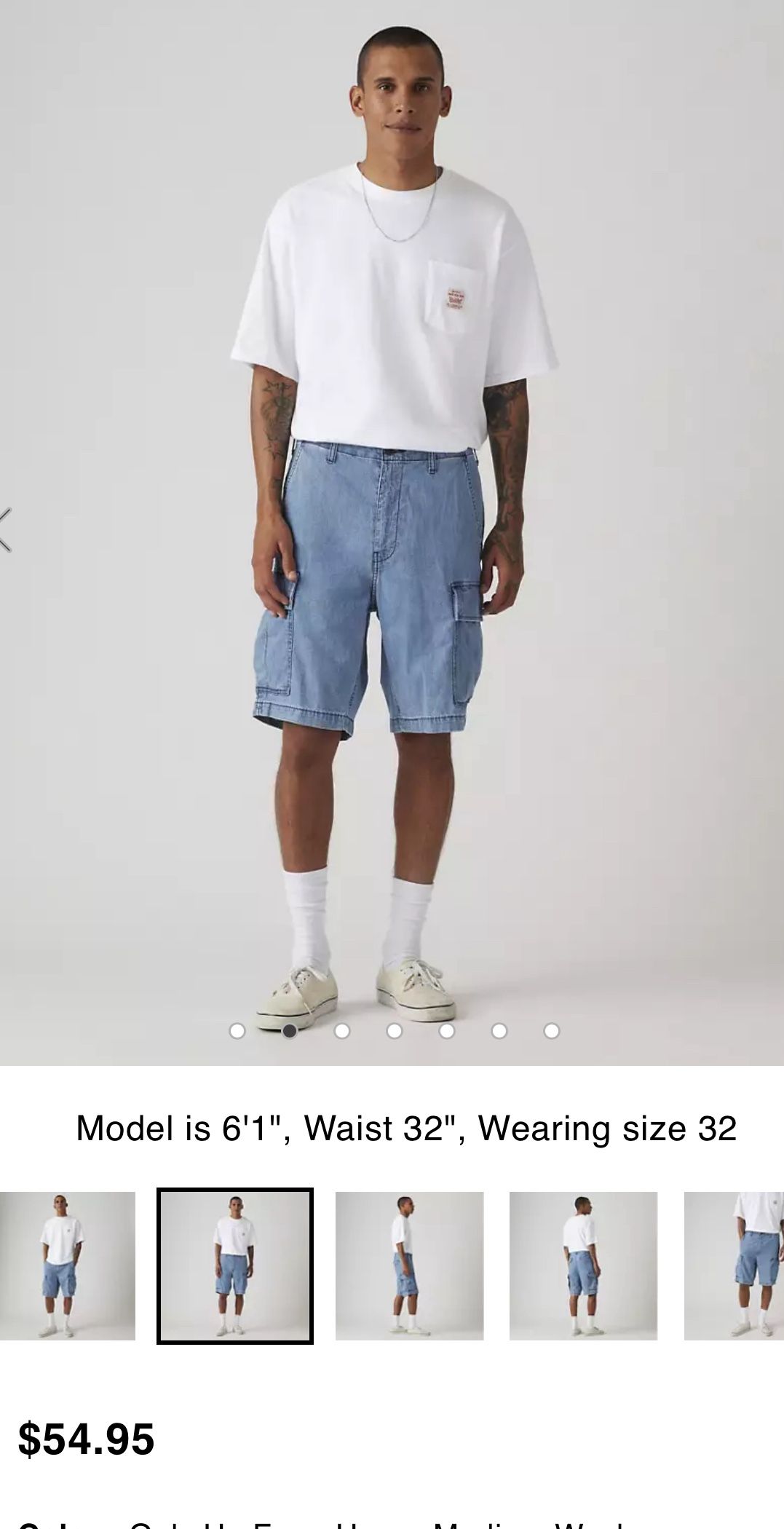The image size is (784, 1529).
Task: Open the close-up shorts thumbnail
Action: pyautogui.click(x=735, y=1266)
